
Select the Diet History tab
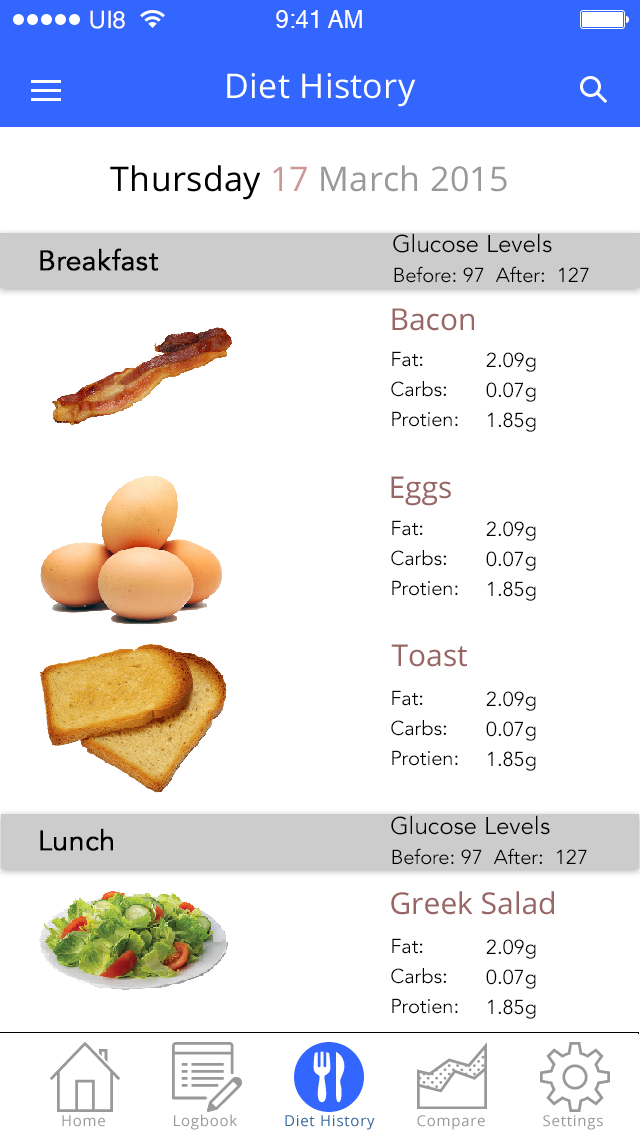(x=329, y=1084)
